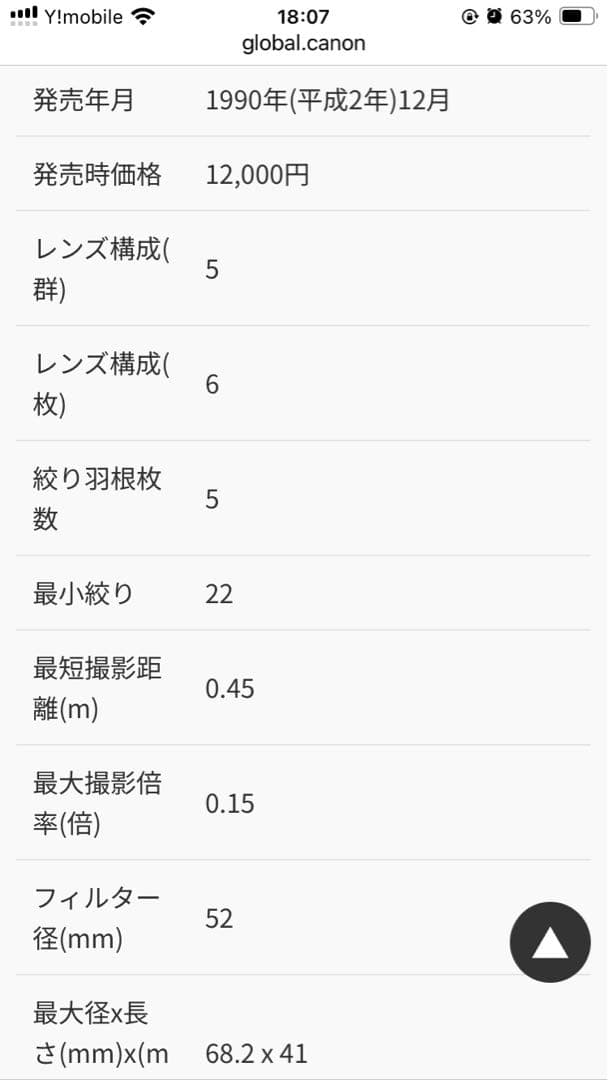Tap the scroll-to-top arrow button
This screenshot has width=608, height=1080.
550,942
